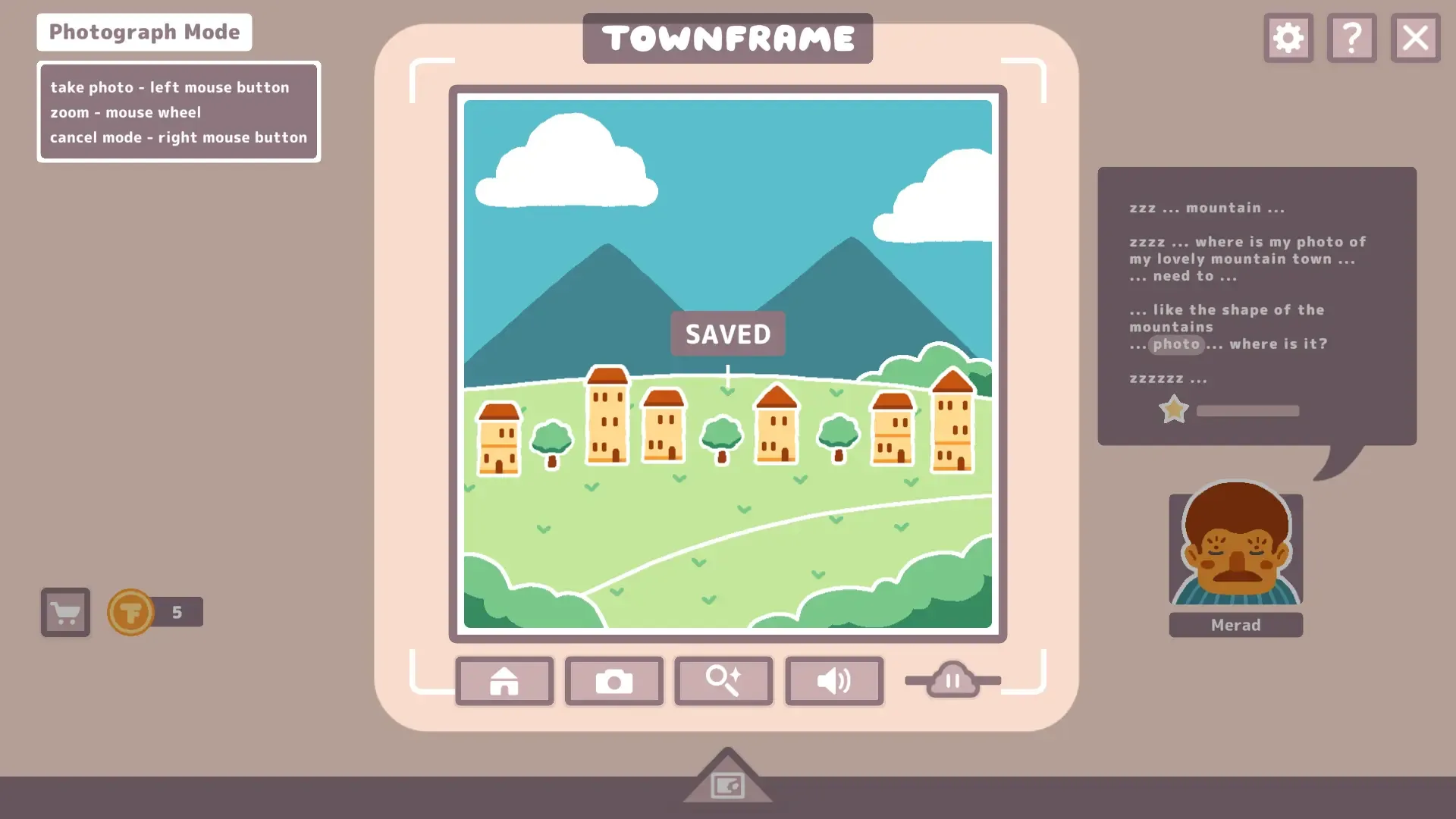Image resolution: width=1456 pixels, height=819 pixels.
Task: Tap the highlighted word photo in dialogue
Action: (x=1176, y=344)
